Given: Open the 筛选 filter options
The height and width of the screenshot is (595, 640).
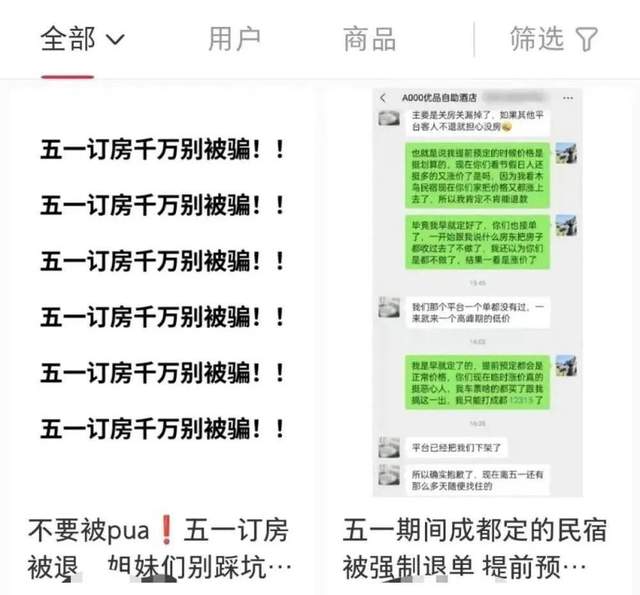Looking at the screenshot, I should click(x=553, y=40).
